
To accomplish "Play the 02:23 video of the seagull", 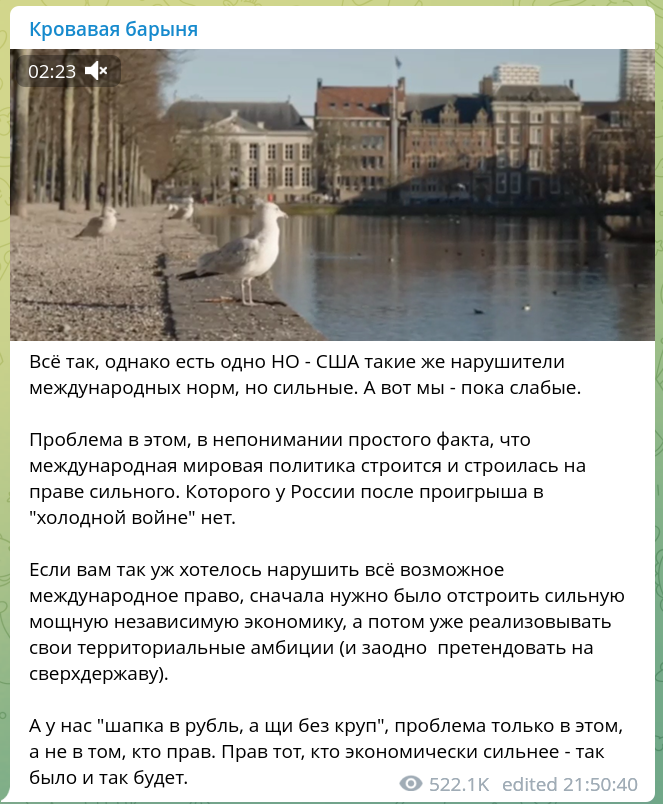I will click(x=332, y=195).
